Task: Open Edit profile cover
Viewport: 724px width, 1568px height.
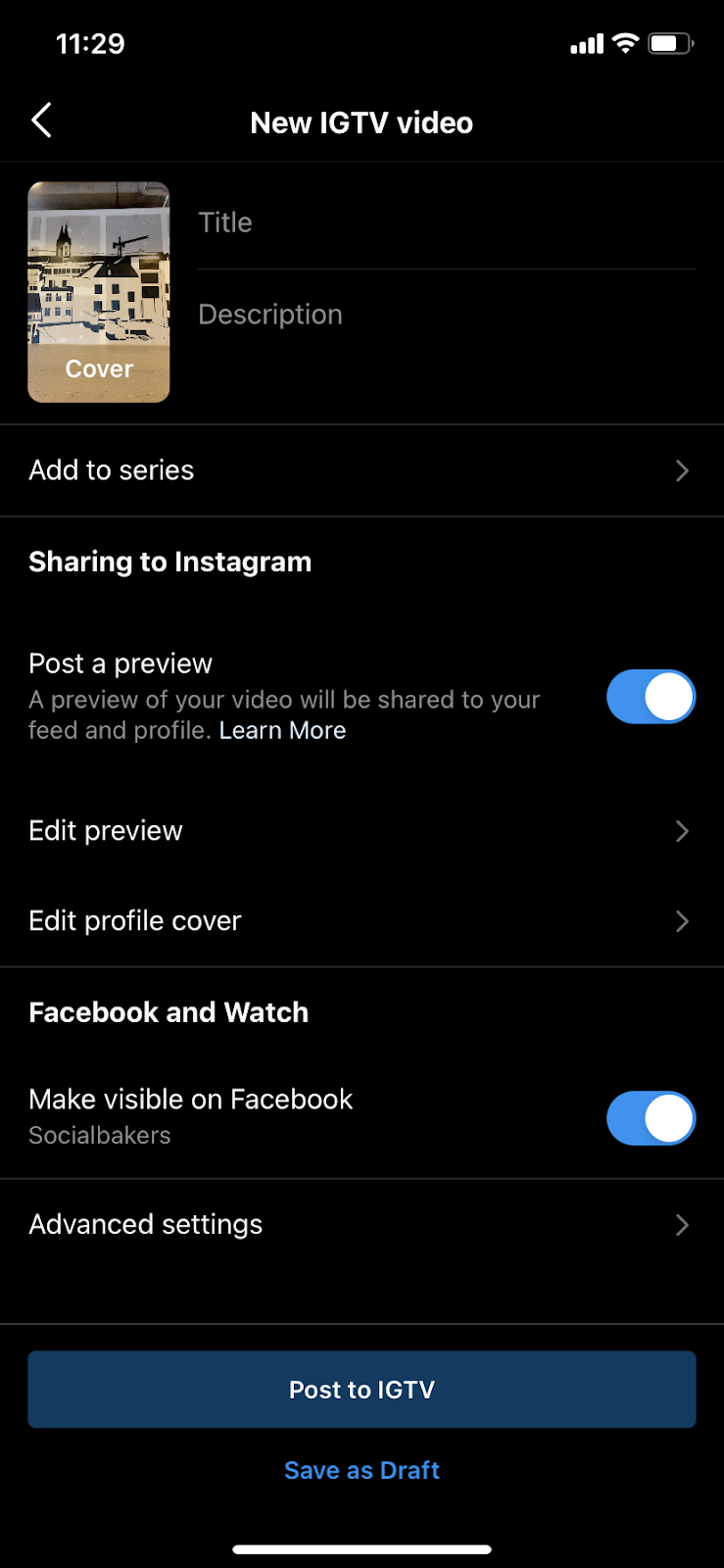Action: (362, 921)
